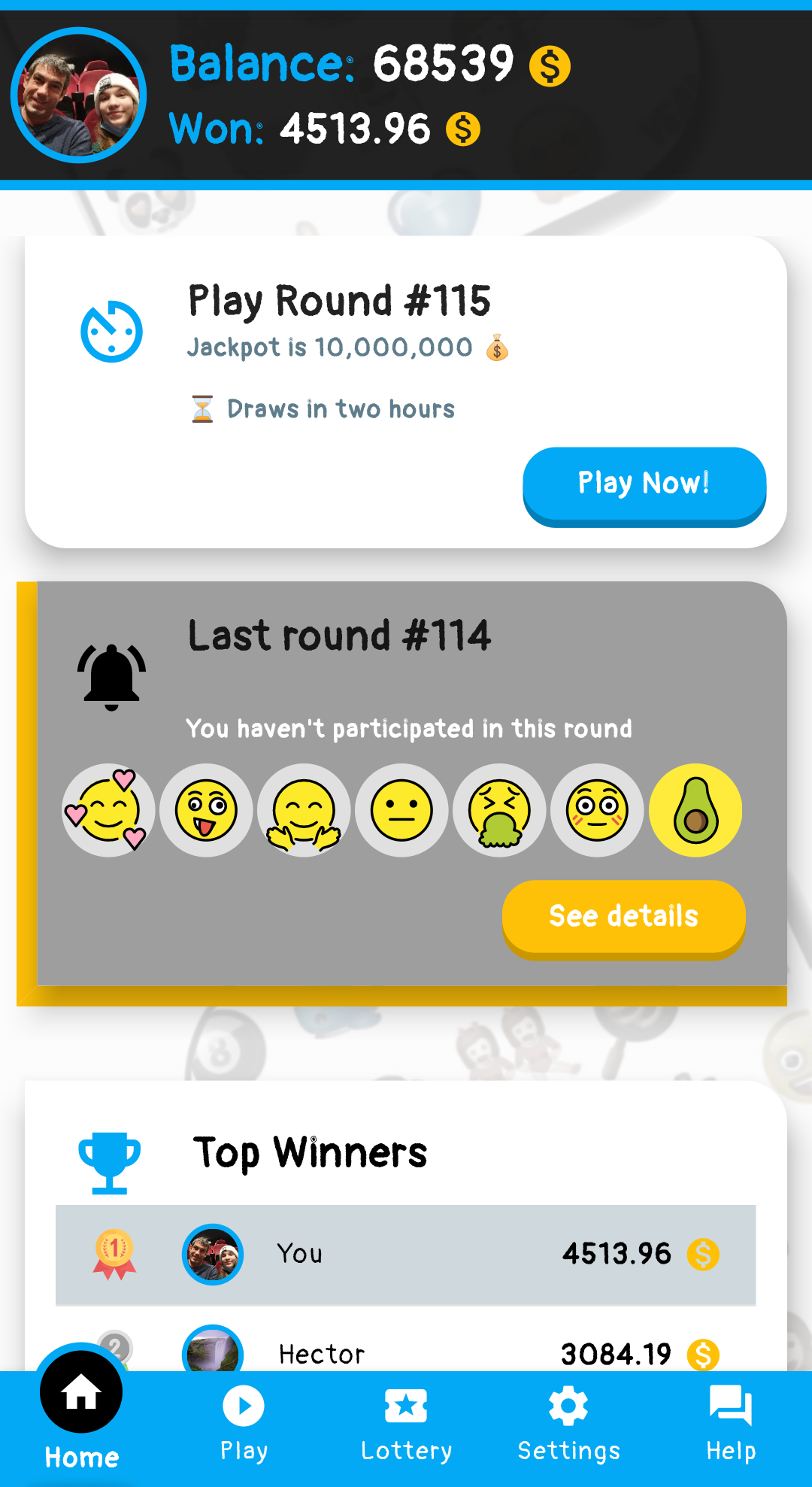Open the profile picture in the header
Image resolution: width=812 pixels, height=1487 pixels.
(79, 96)
